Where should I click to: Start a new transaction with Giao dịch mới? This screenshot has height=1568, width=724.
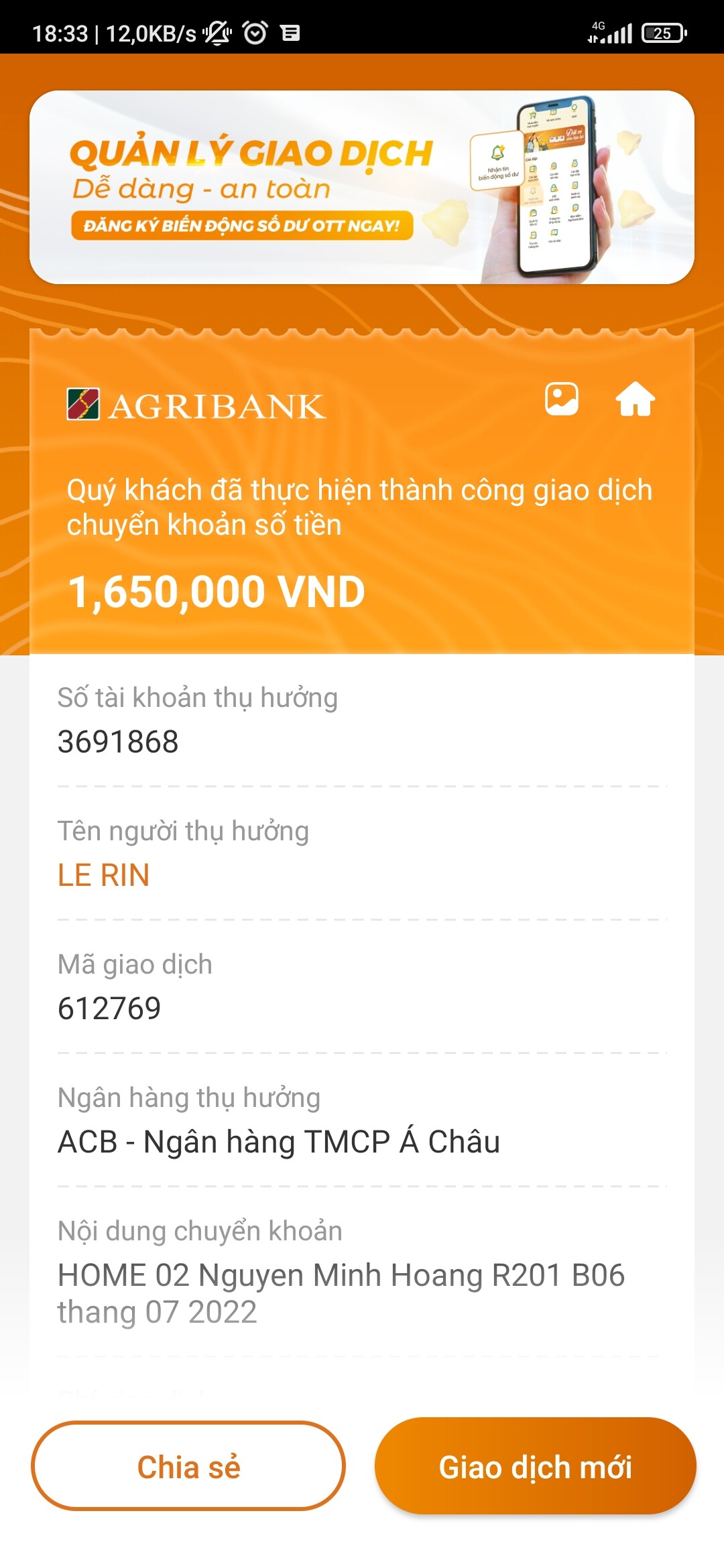(x=535, y=1466)
